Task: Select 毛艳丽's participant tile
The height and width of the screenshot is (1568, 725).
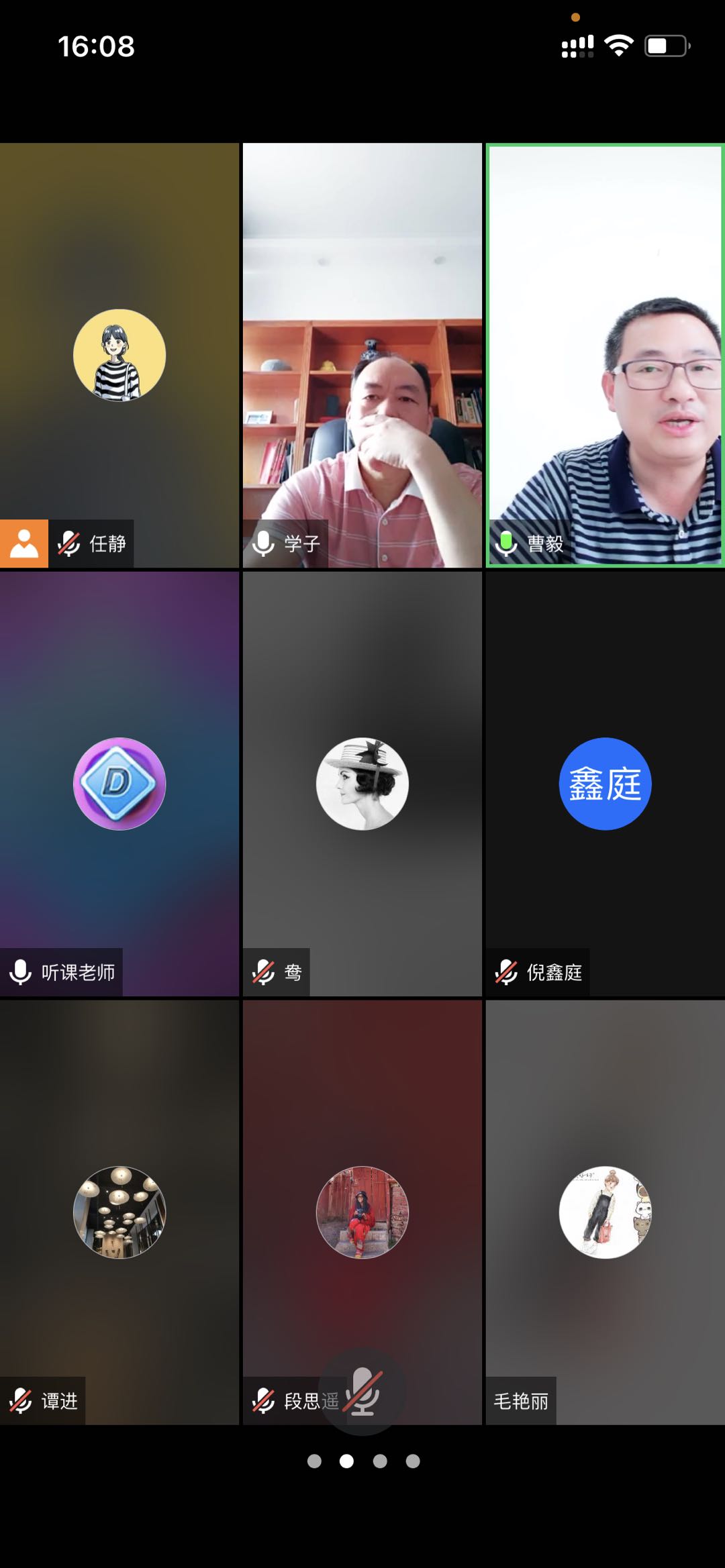Action: 605,1212
